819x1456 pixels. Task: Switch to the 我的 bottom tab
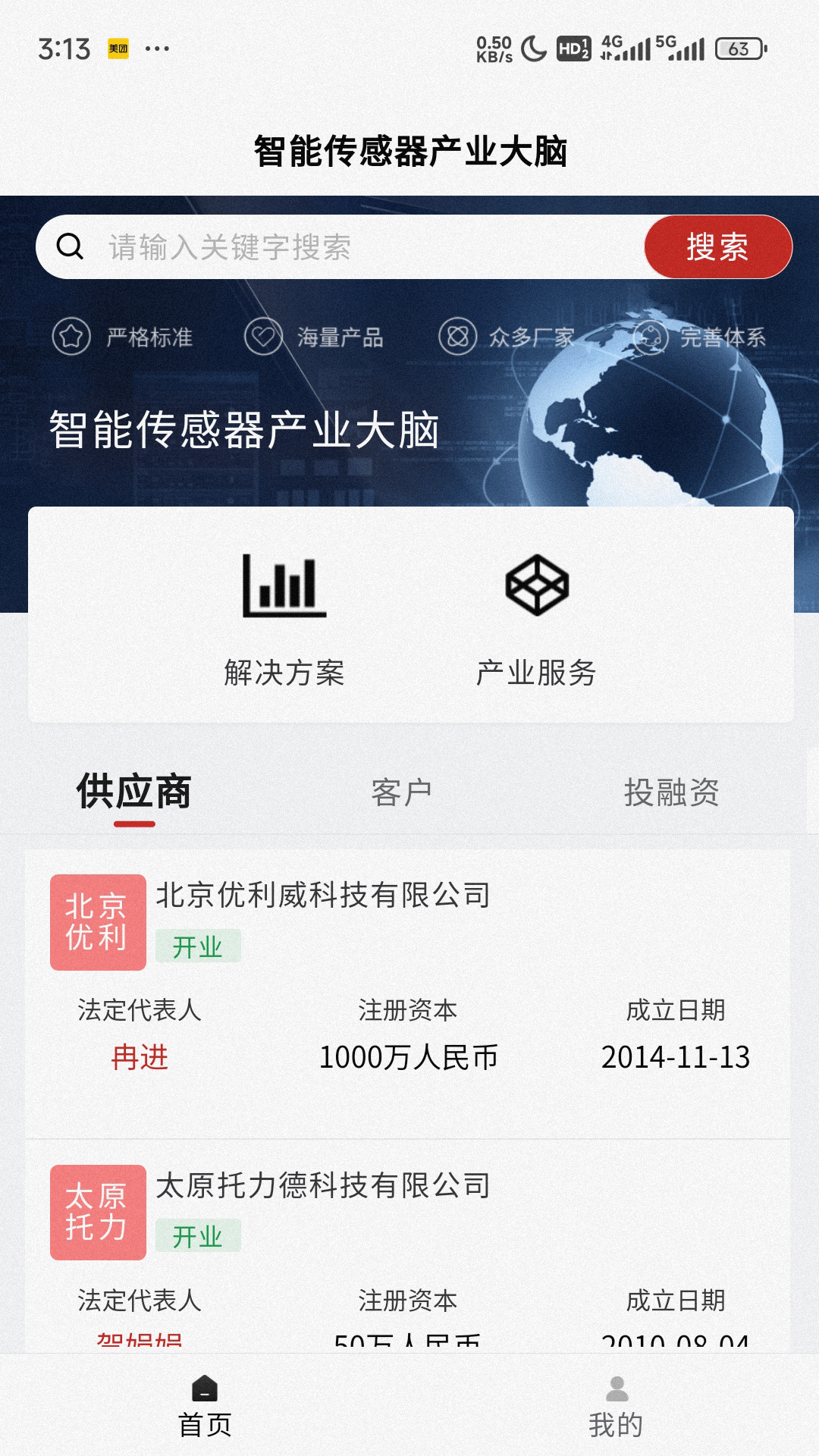click(x=616, y=1406)
